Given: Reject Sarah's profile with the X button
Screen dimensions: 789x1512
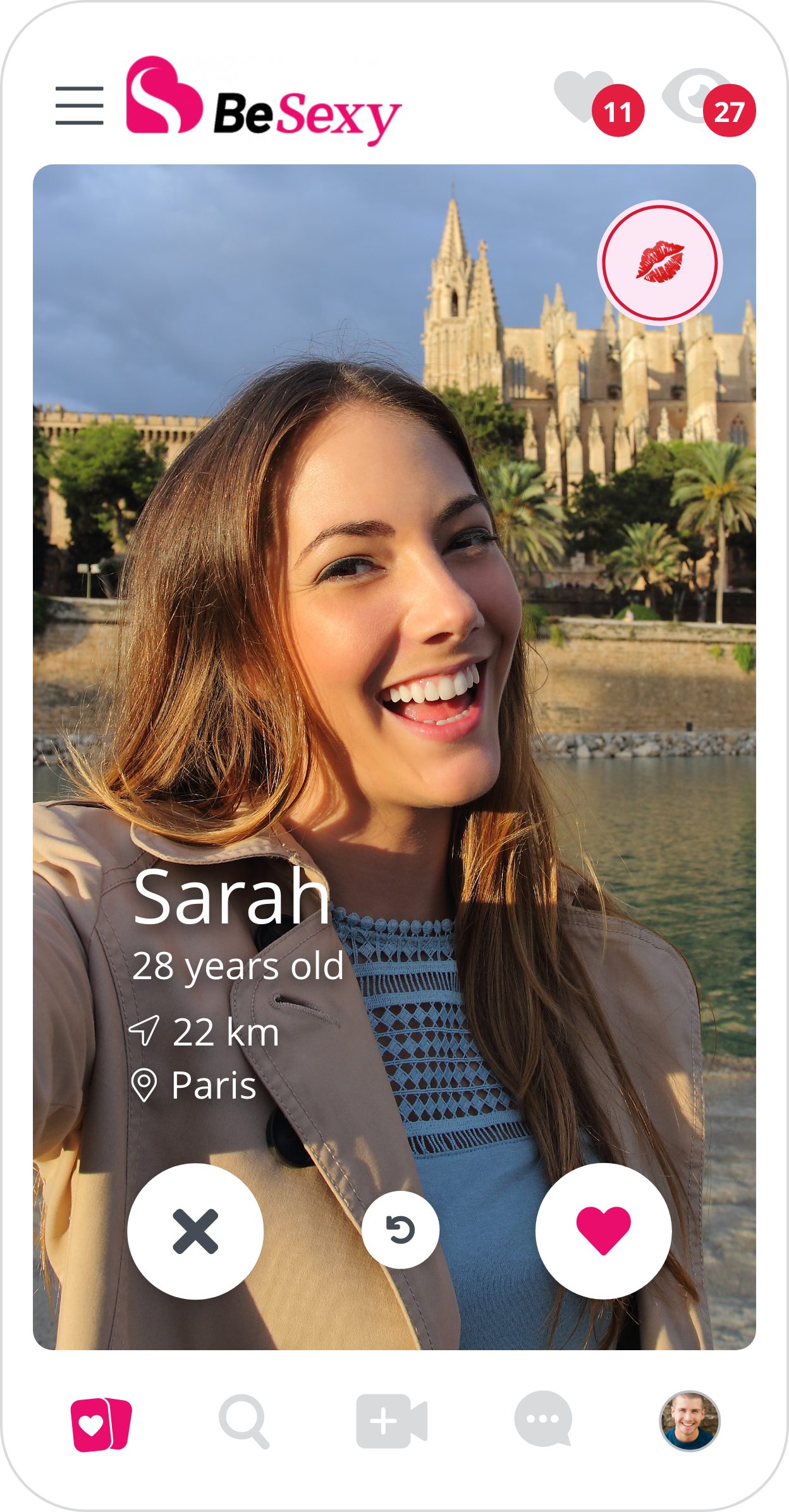Looking at the screenshot, I should point(195,1231).
